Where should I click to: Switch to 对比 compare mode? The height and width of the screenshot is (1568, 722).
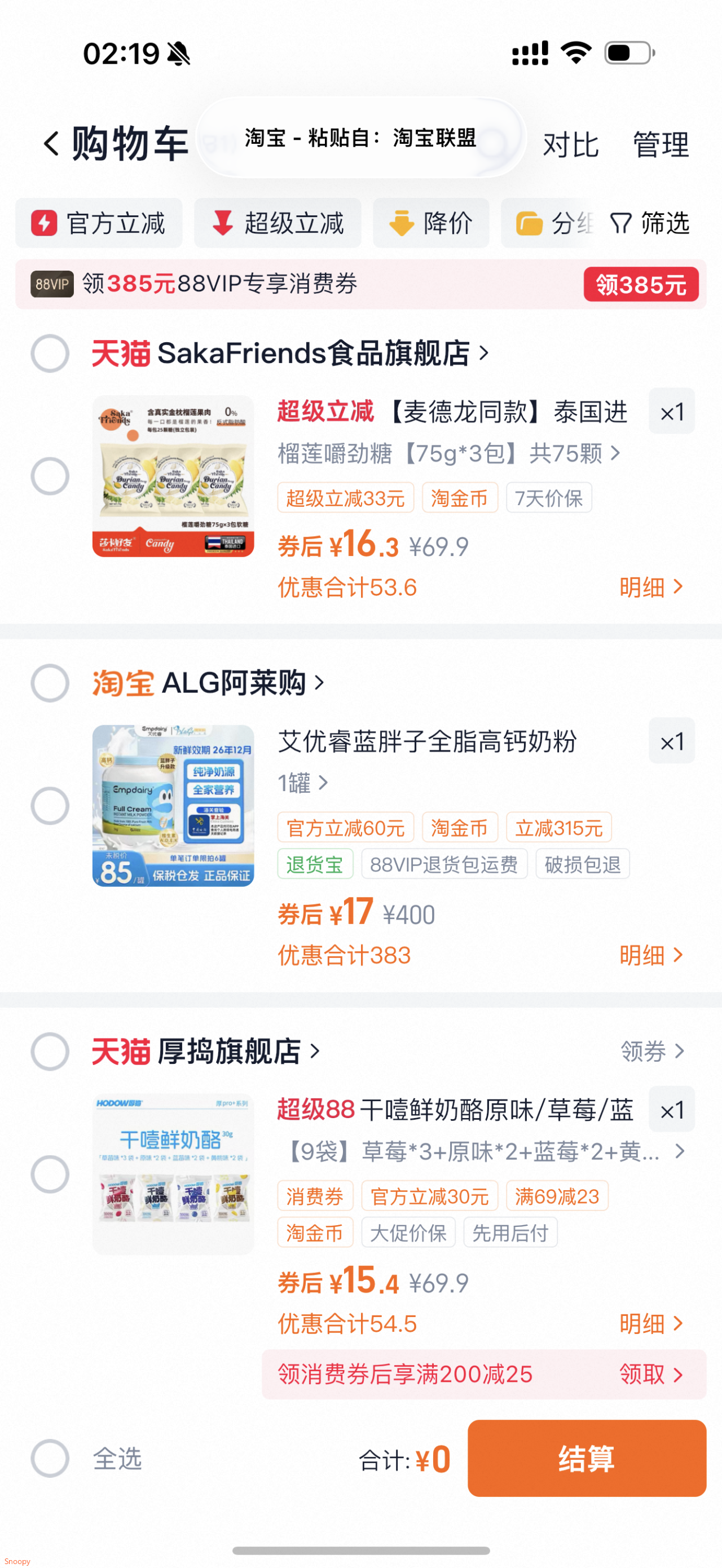click(x=570, y=145)
